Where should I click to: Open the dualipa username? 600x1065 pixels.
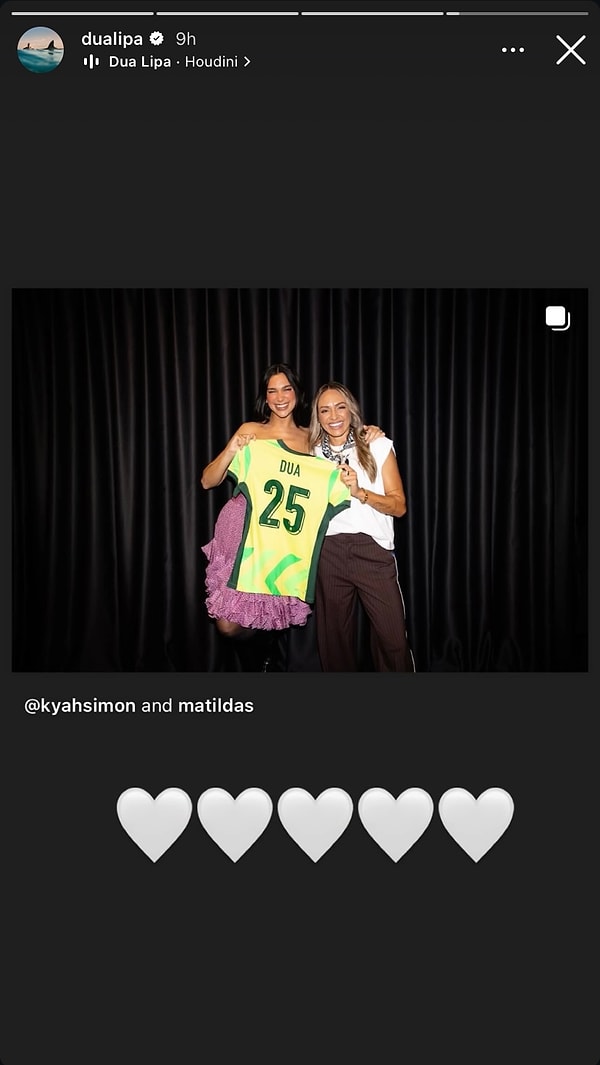(111, 39)
